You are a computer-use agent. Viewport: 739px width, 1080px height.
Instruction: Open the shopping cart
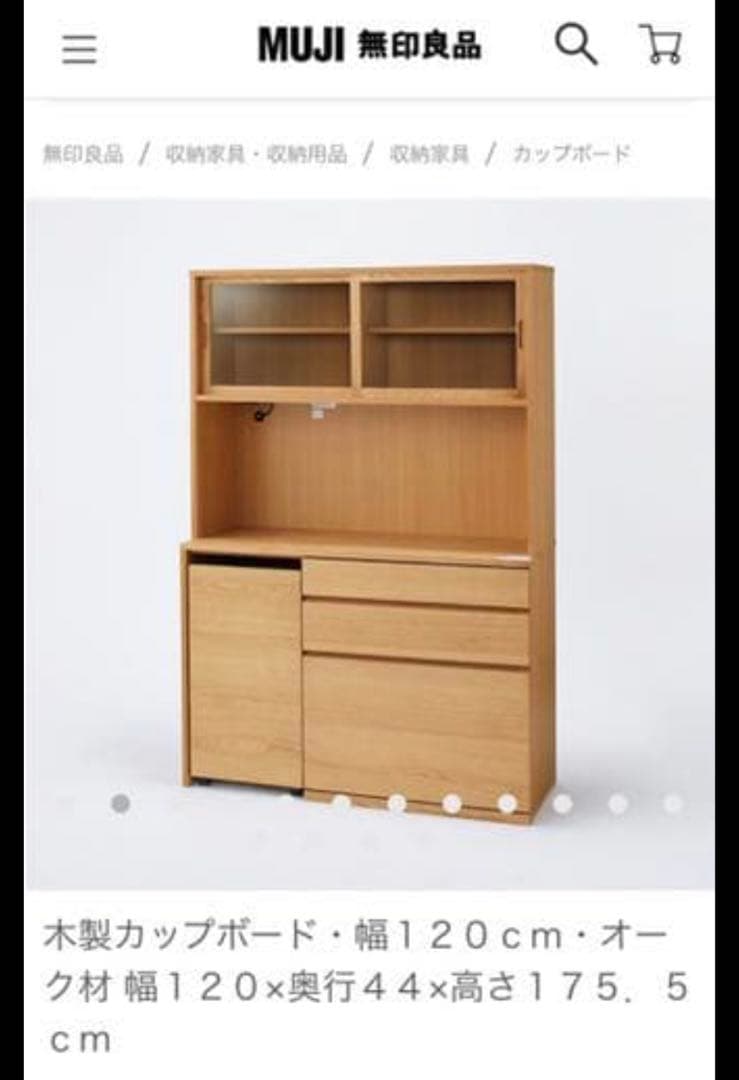coord(661,45)
